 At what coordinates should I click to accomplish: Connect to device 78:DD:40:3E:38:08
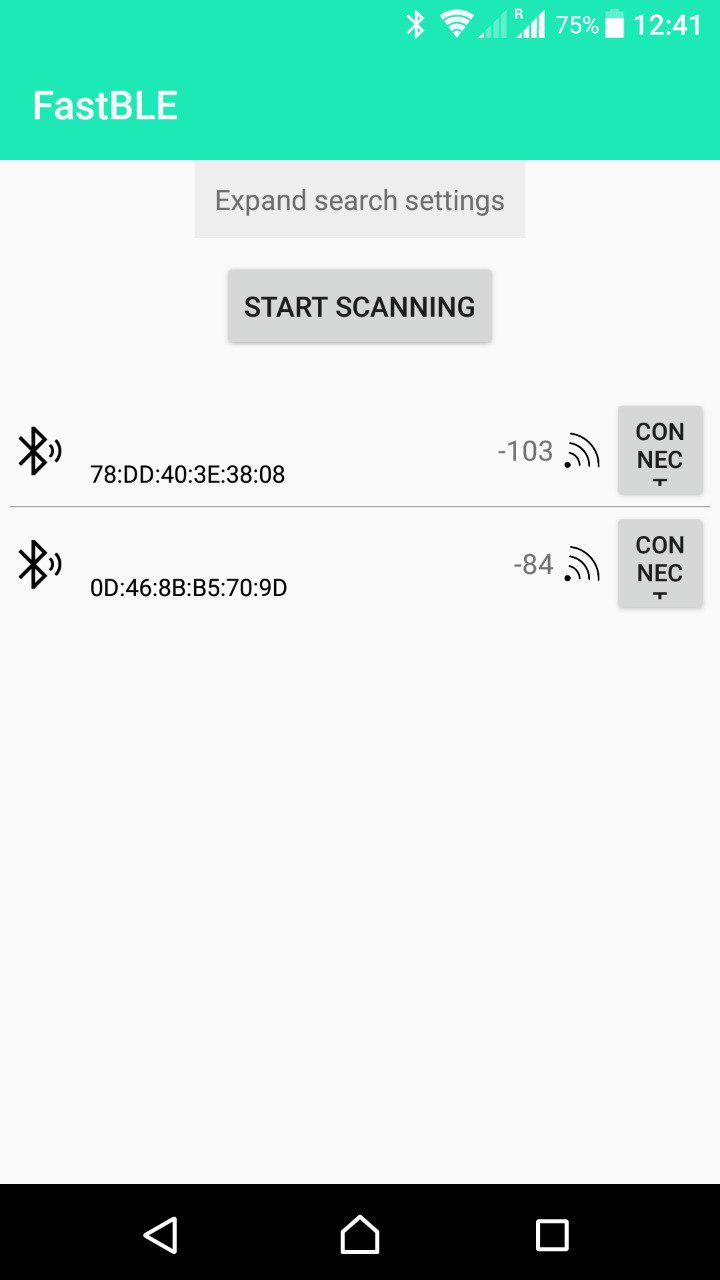[660, 451]
